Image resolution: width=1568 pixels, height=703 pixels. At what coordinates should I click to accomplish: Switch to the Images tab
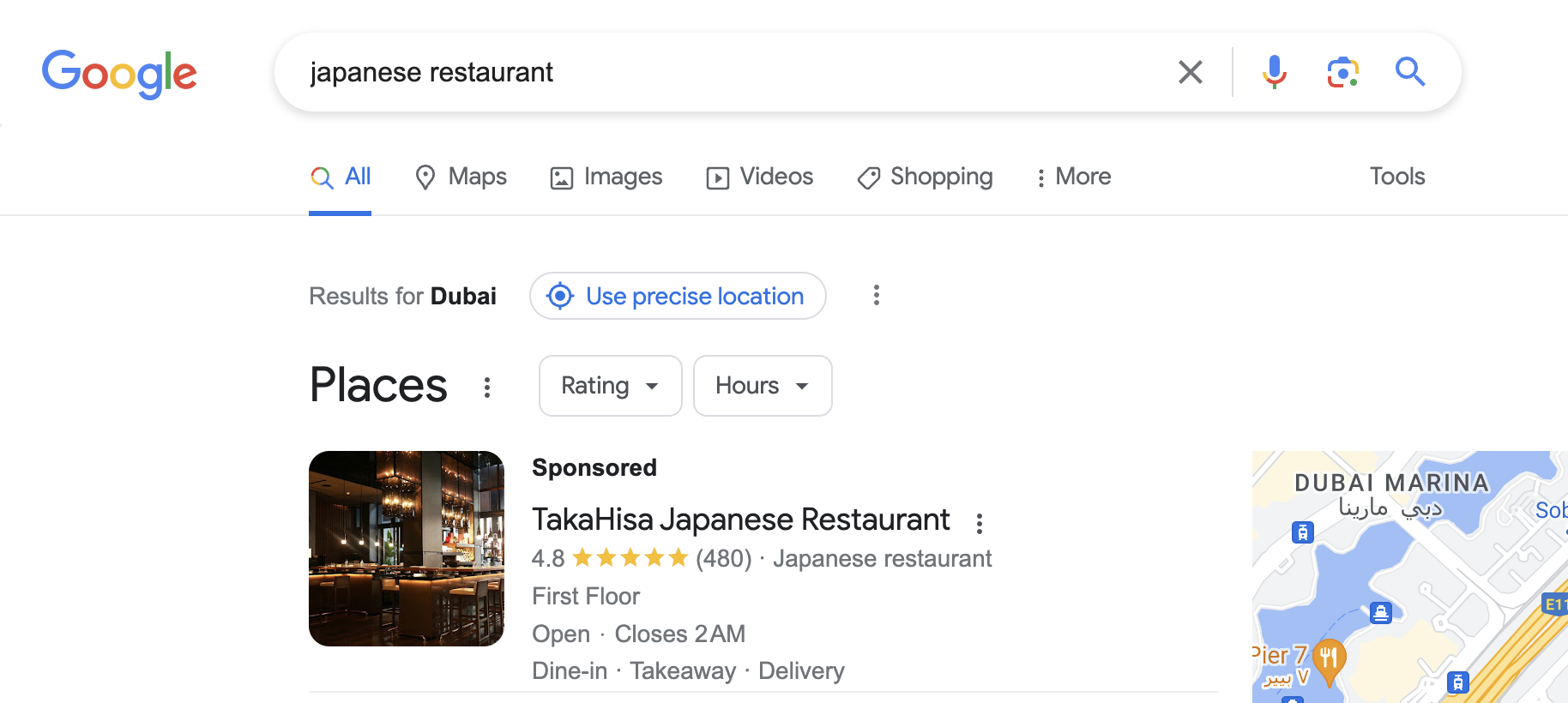click(x=606, y=177)
